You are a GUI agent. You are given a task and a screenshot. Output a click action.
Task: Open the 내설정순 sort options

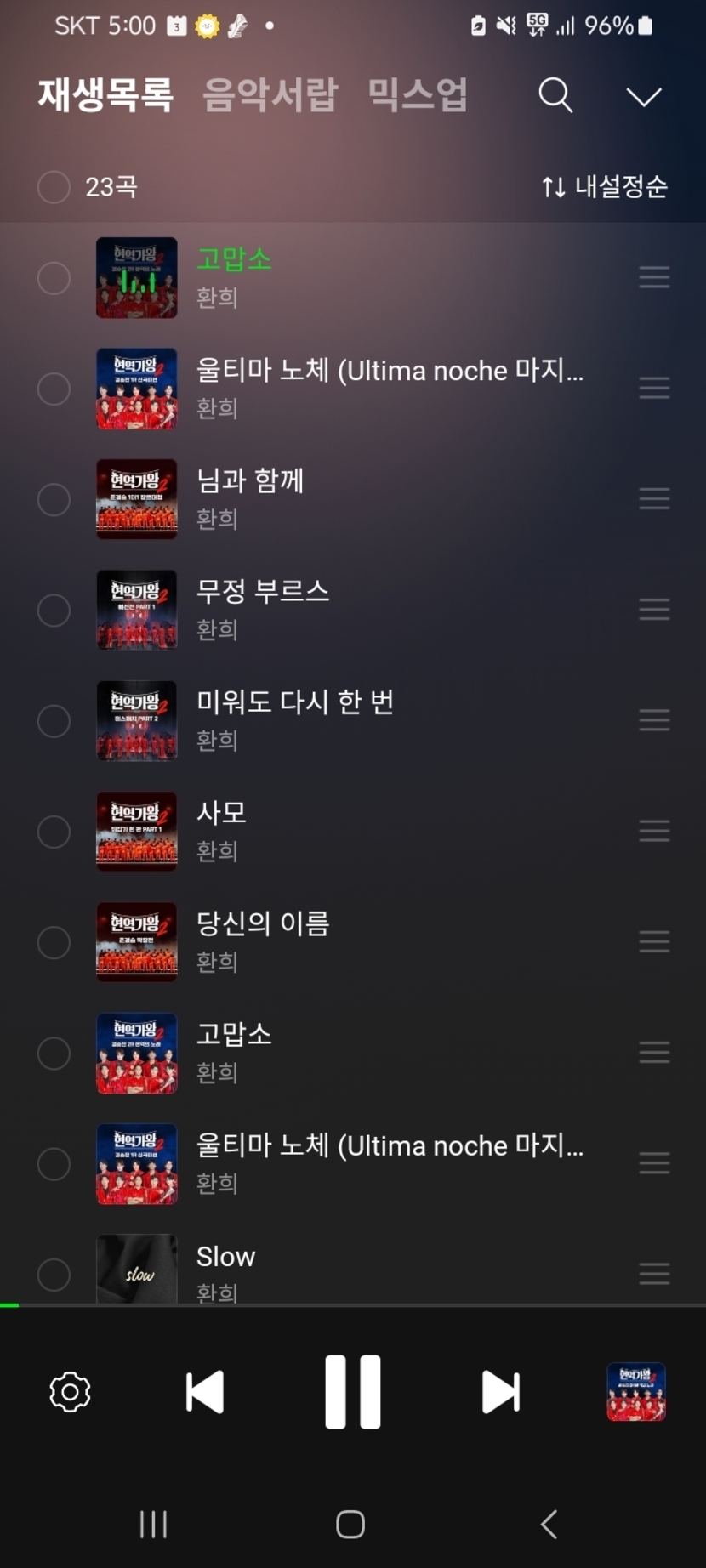point(605,186)
